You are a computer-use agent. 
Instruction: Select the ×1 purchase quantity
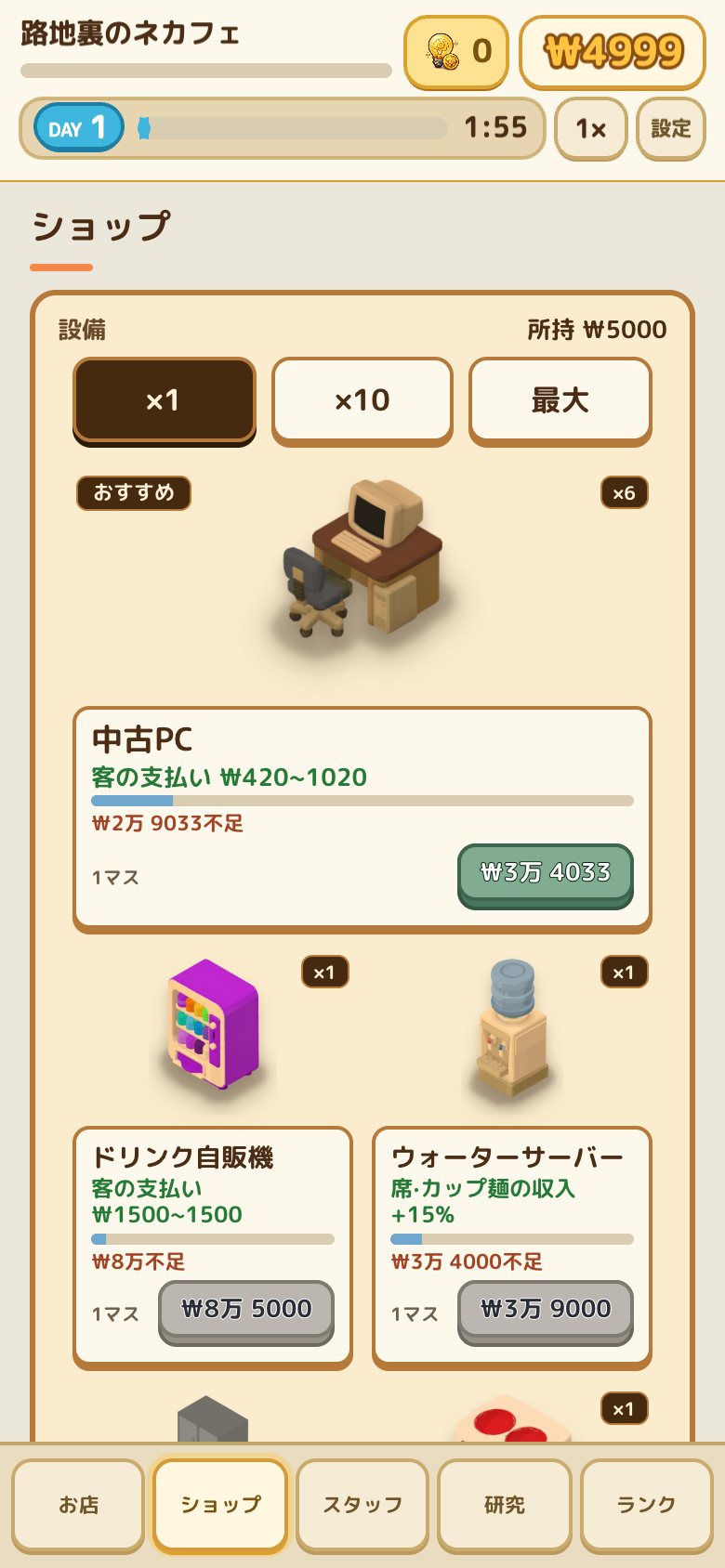tap(165, 401)
